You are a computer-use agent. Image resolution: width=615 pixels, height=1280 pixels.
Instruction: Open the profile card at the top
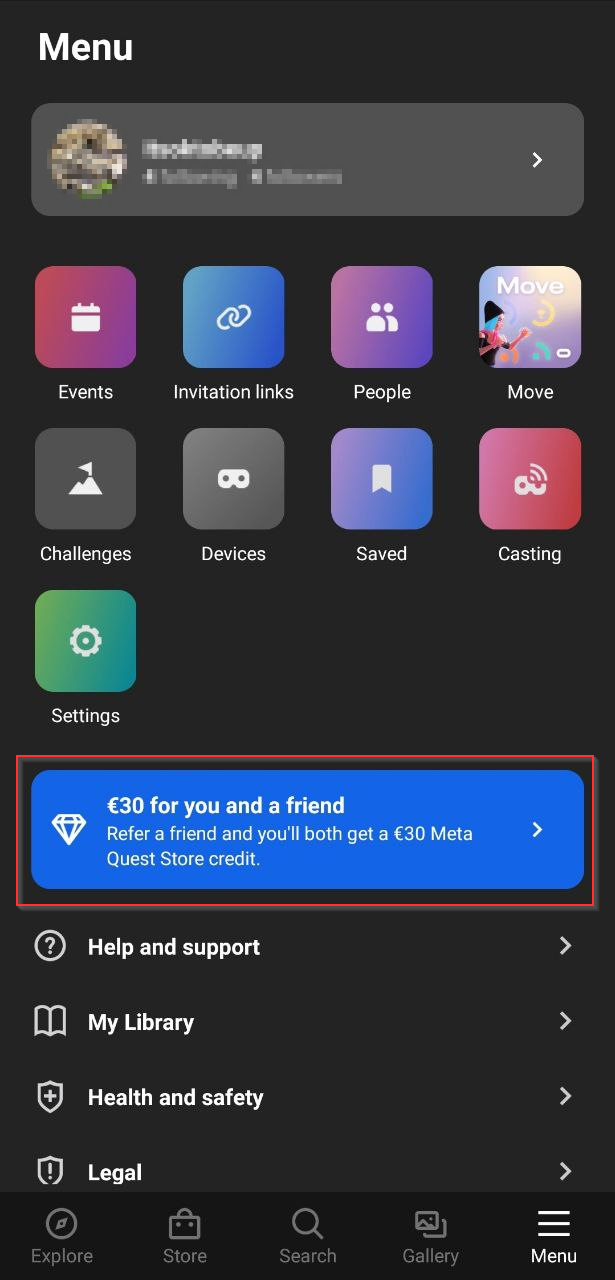pyautogui.click(x=307, y=160)
